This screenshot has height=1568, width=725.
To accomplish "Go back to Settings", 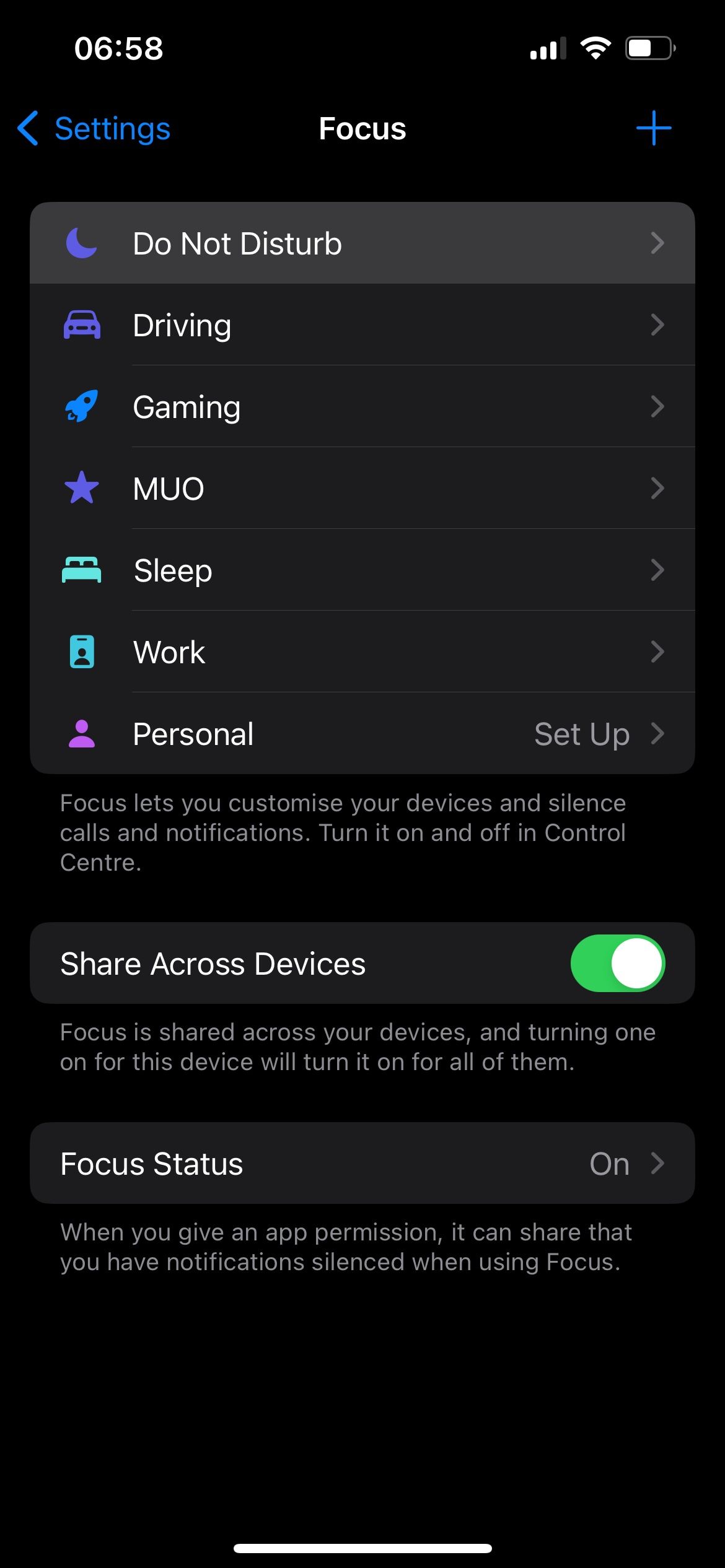I will click(93, 129).
